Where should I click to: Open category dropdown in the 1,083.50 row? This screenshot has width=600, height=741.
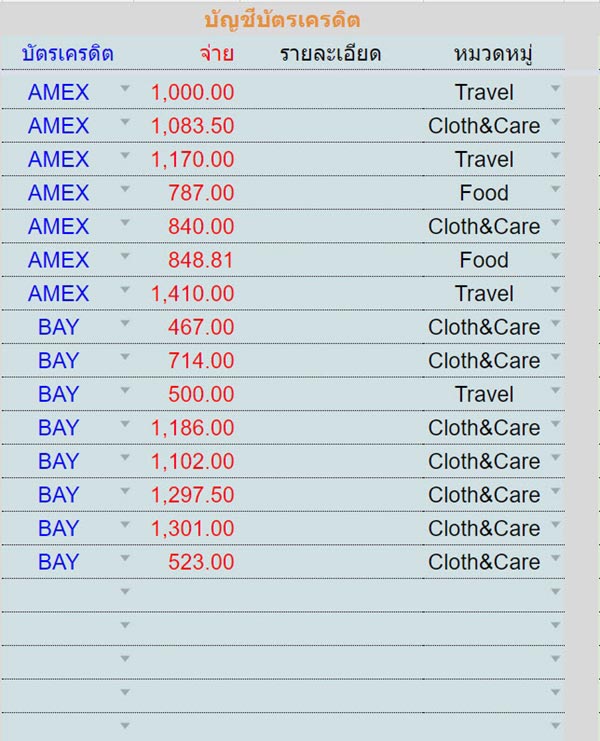(555, 122)
